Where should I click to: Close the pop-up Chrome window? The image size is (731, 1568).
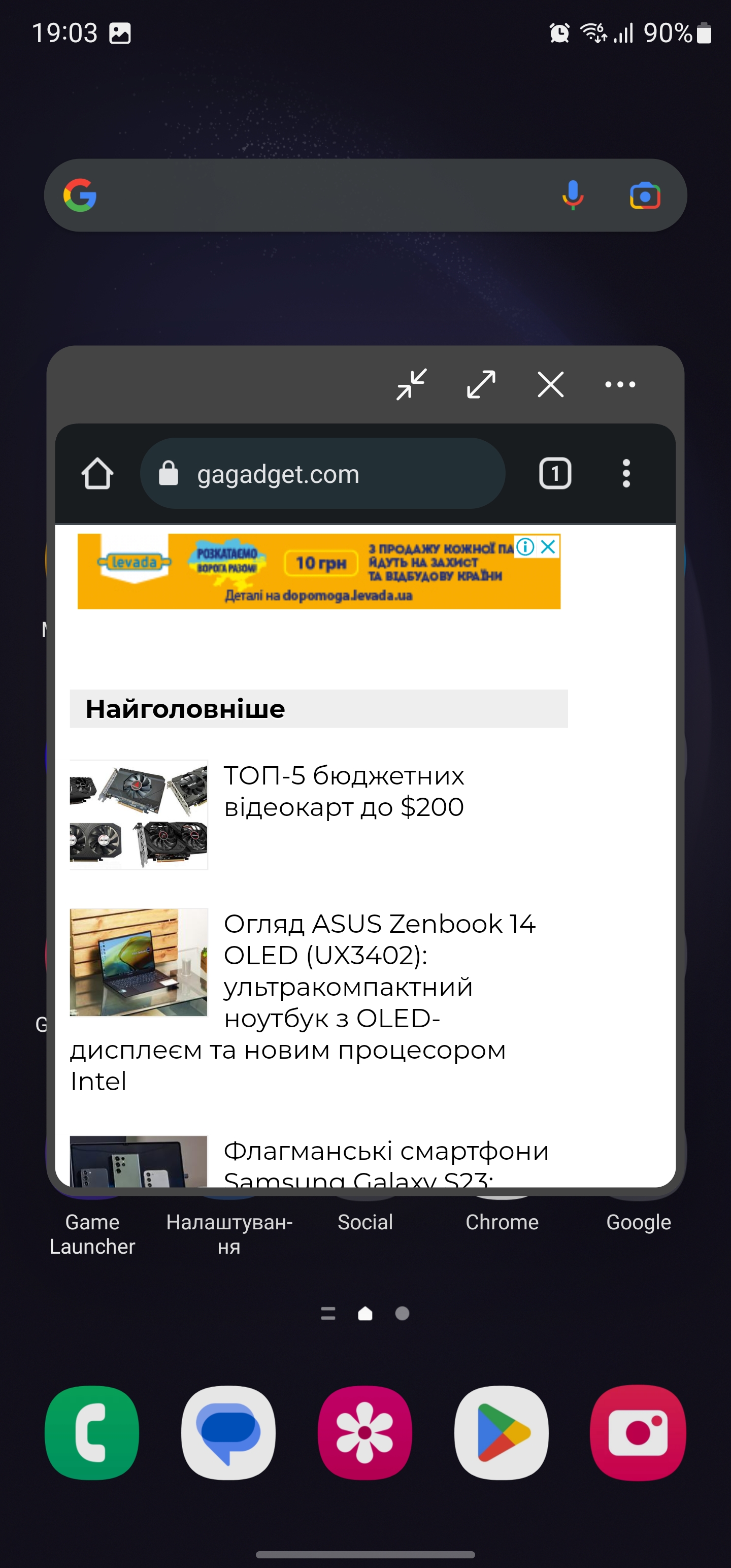[550, 384]
